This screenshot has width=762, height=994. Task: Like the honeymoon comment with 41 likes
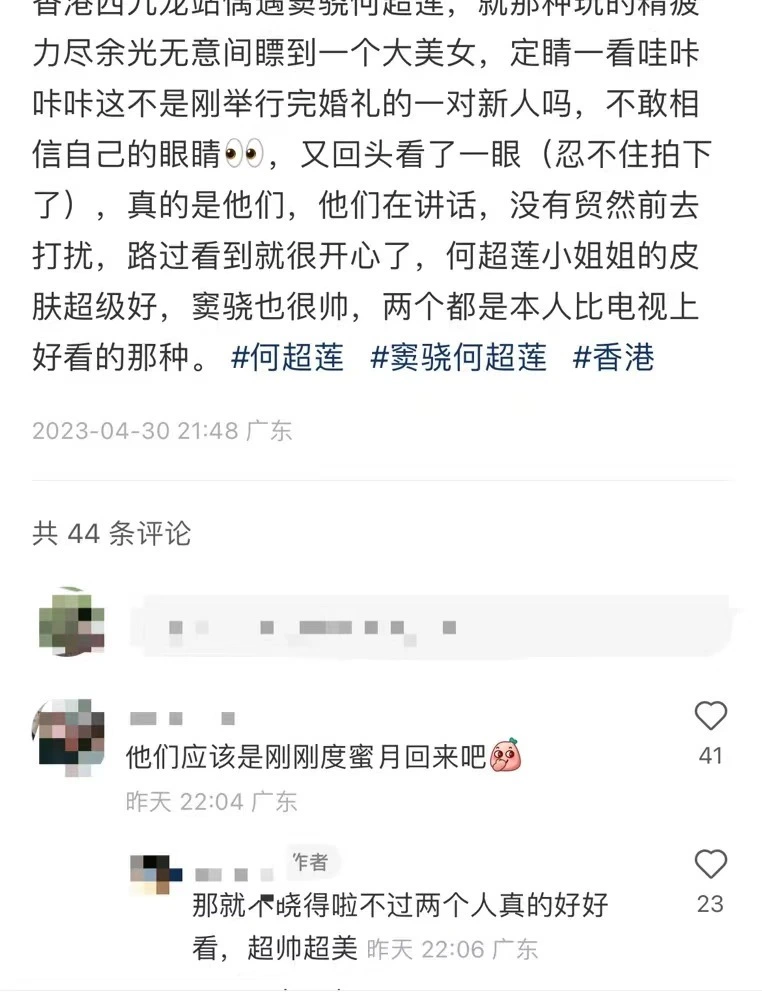pos(710,716)
